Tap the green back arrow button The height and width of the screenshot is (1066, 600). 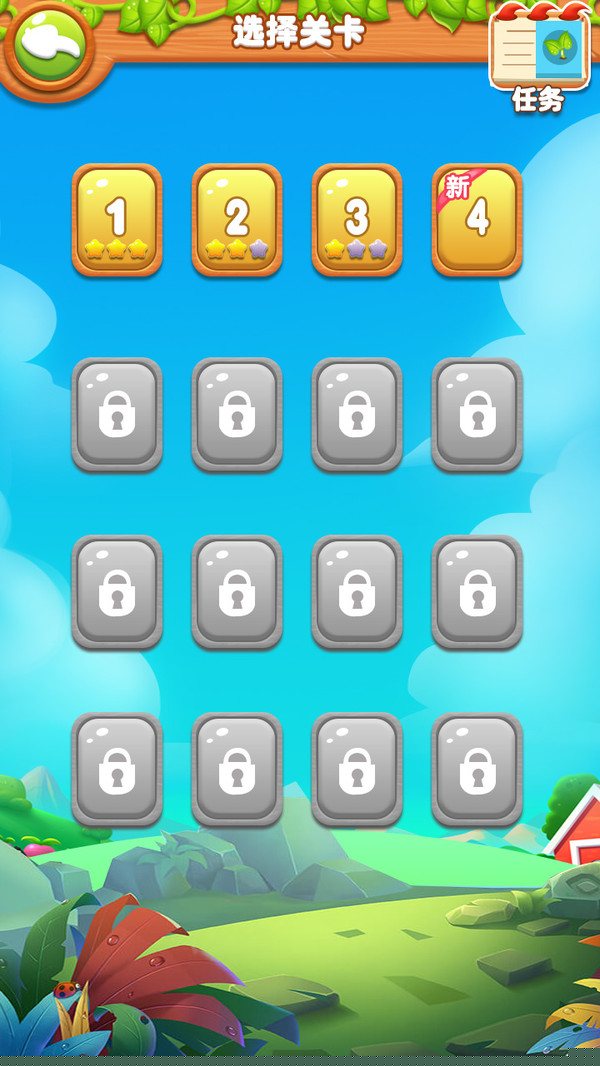click(47, 45)
